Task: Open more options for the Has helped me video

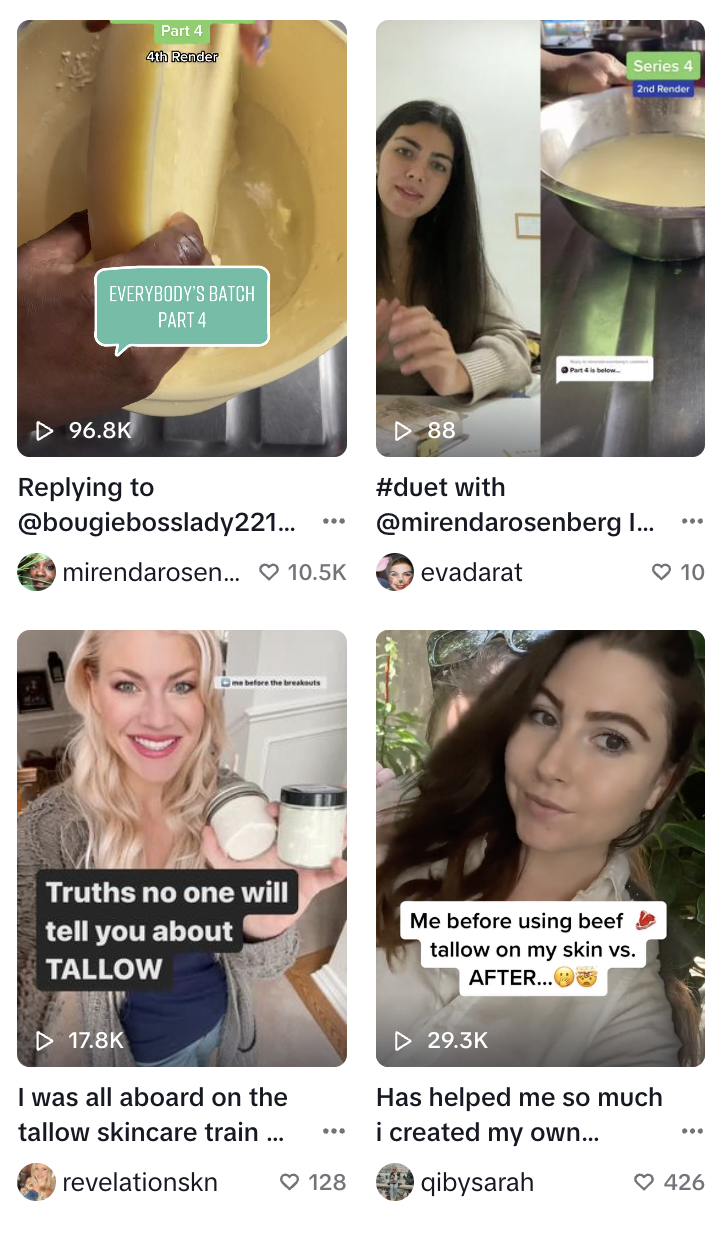Action: click(692, 1132)
